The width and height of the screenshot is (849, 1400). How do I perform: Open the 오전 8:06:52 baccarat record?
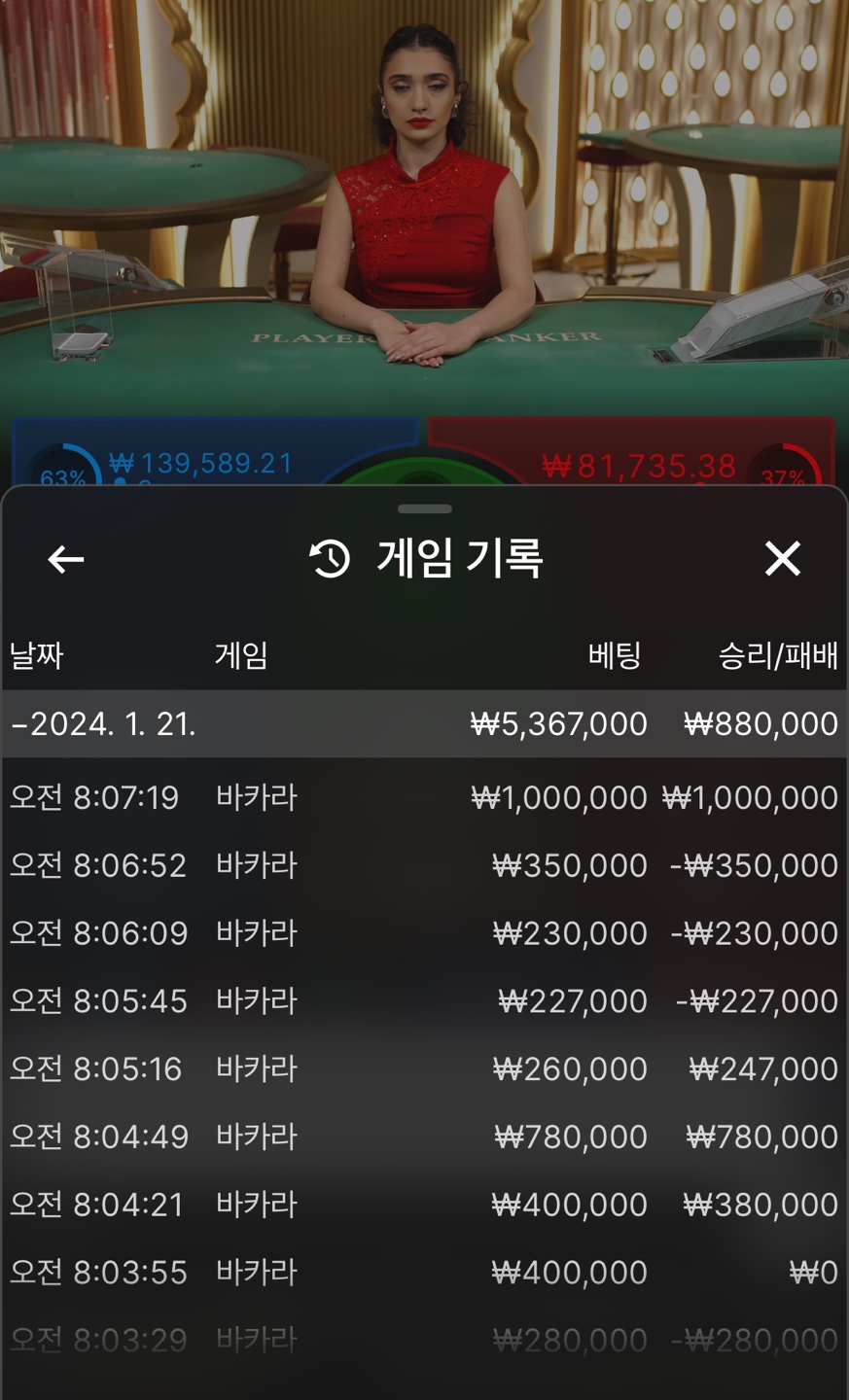click(424, 865)
